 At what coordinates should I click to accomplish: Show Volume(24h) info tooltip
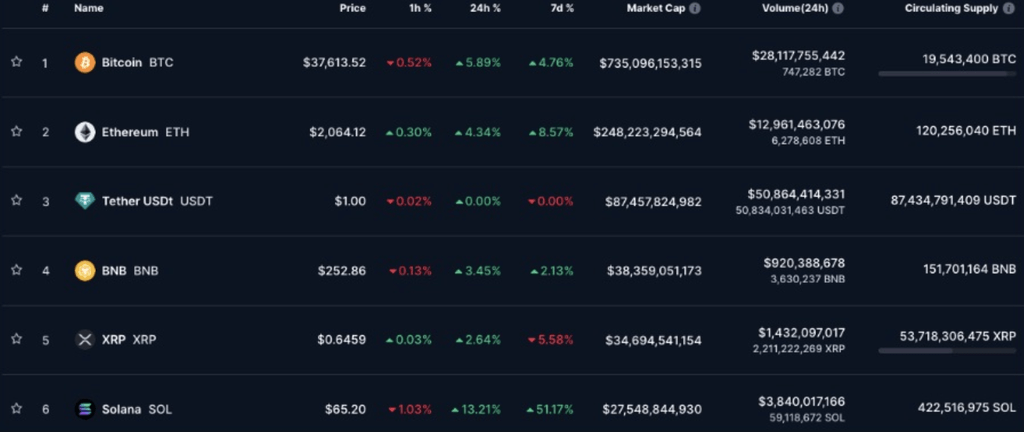838,8
